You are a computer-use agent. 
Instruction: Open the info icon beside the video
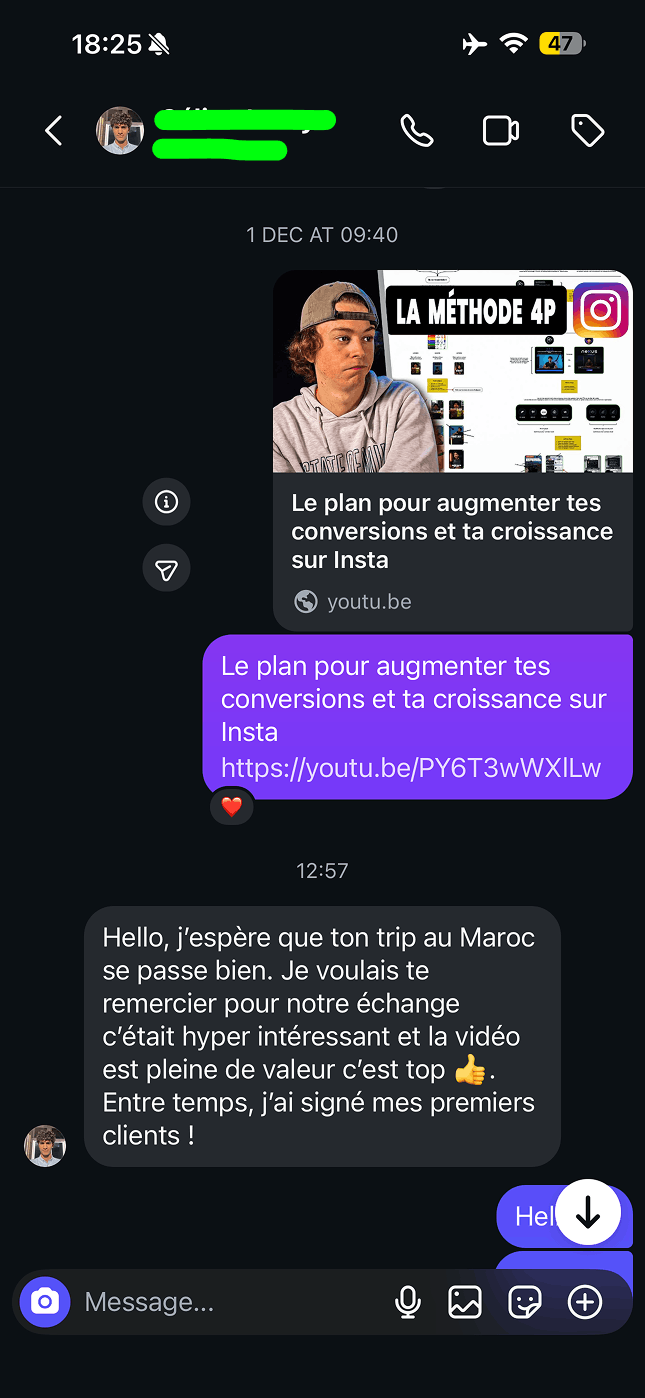166,501
